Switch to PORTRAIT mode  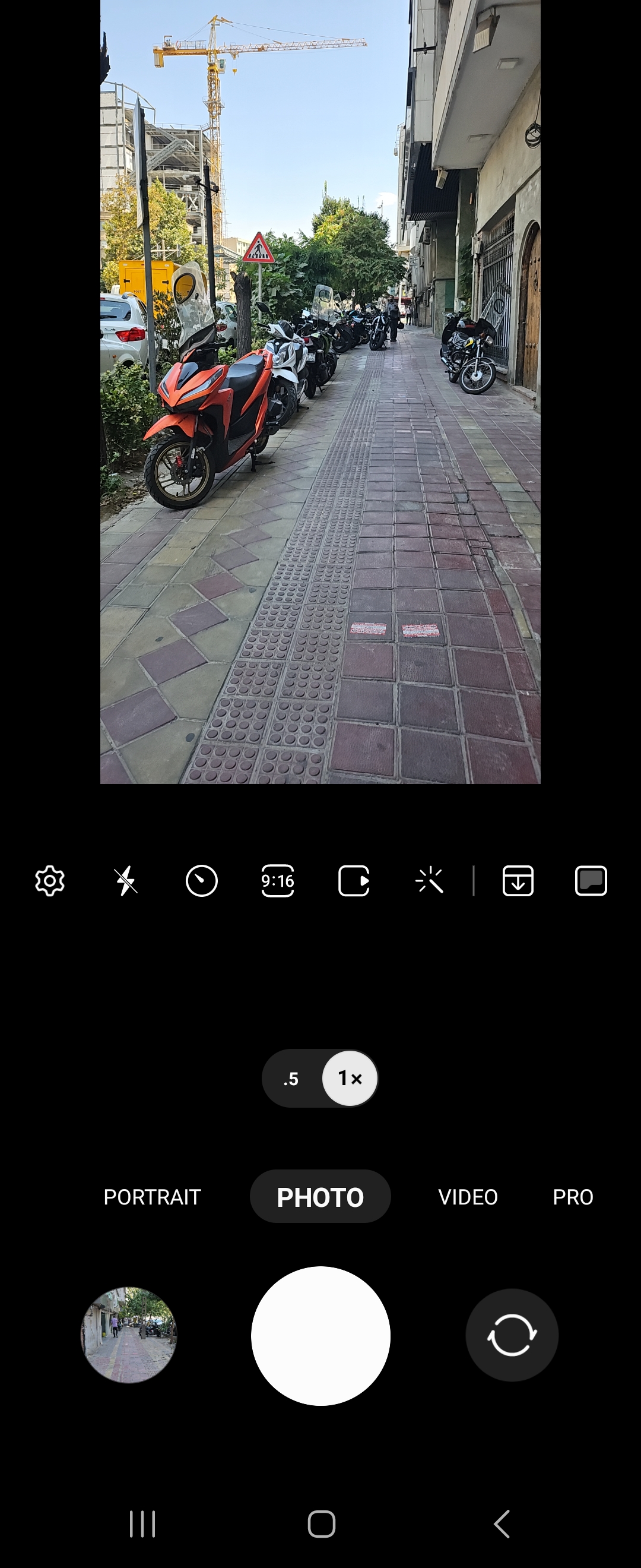coord(152,1197)
